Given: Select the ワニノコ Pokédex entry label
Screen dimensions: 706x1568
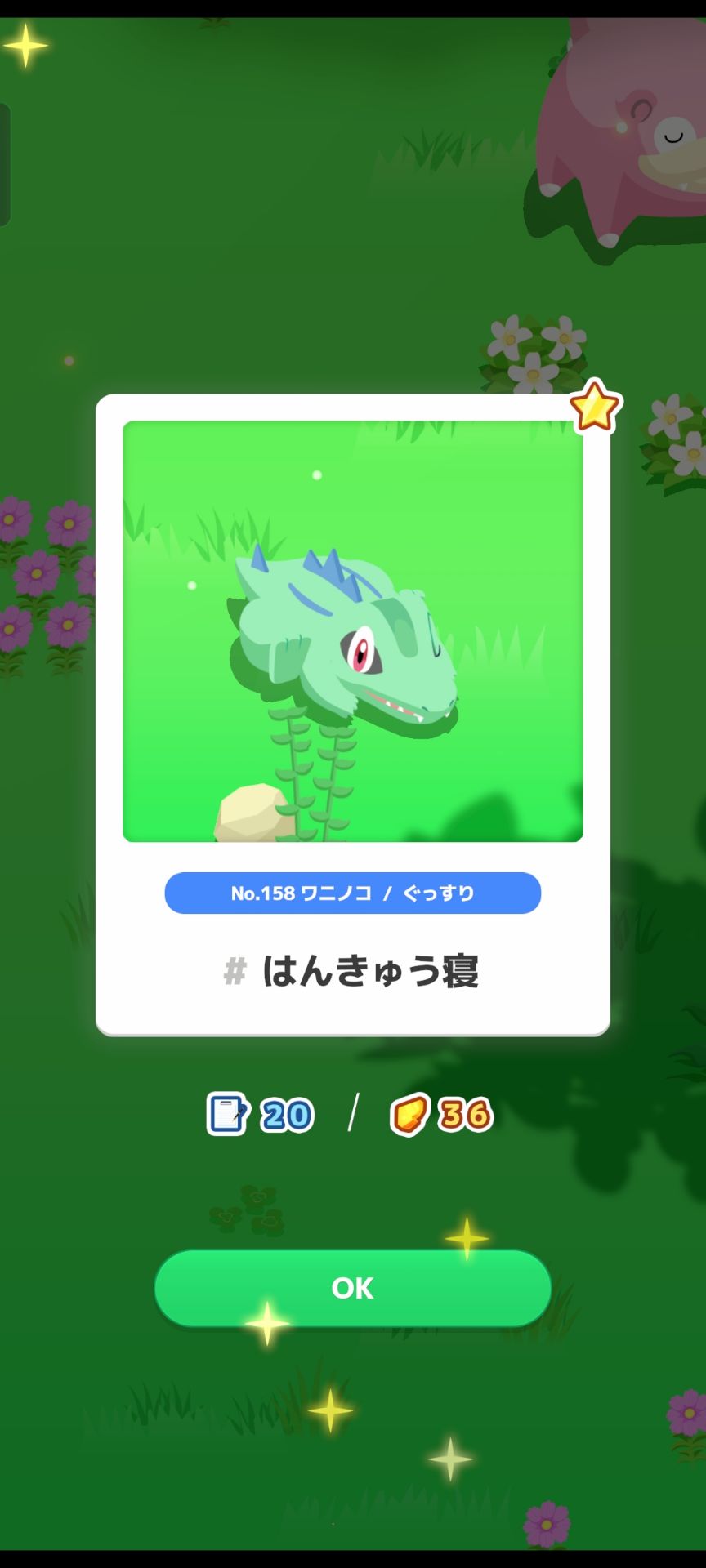Looking at the screenshot, I should coord(334,893).
